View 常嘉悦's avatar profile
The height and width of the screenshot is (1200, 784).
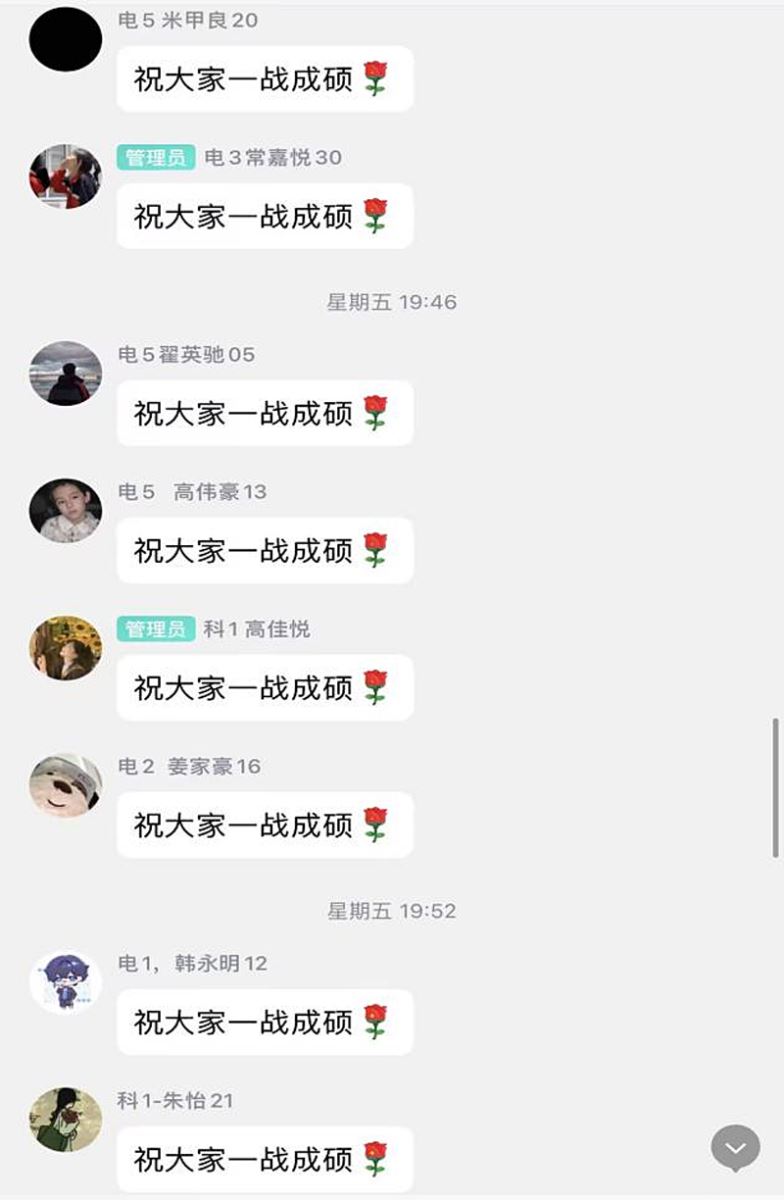(x=65, y=177)
